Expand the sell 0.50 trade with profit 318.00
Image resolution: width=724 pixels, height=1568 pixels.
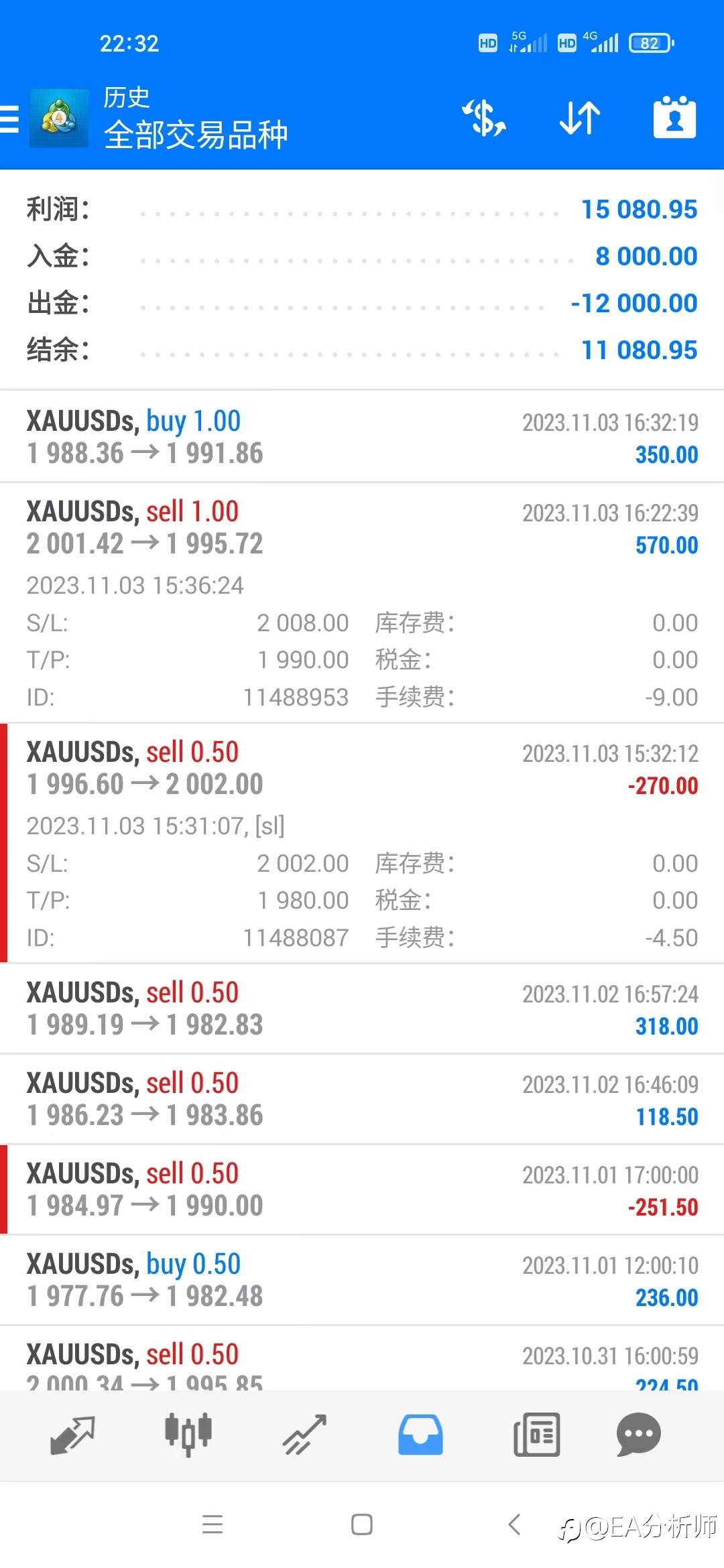[x=362, y=1008]
